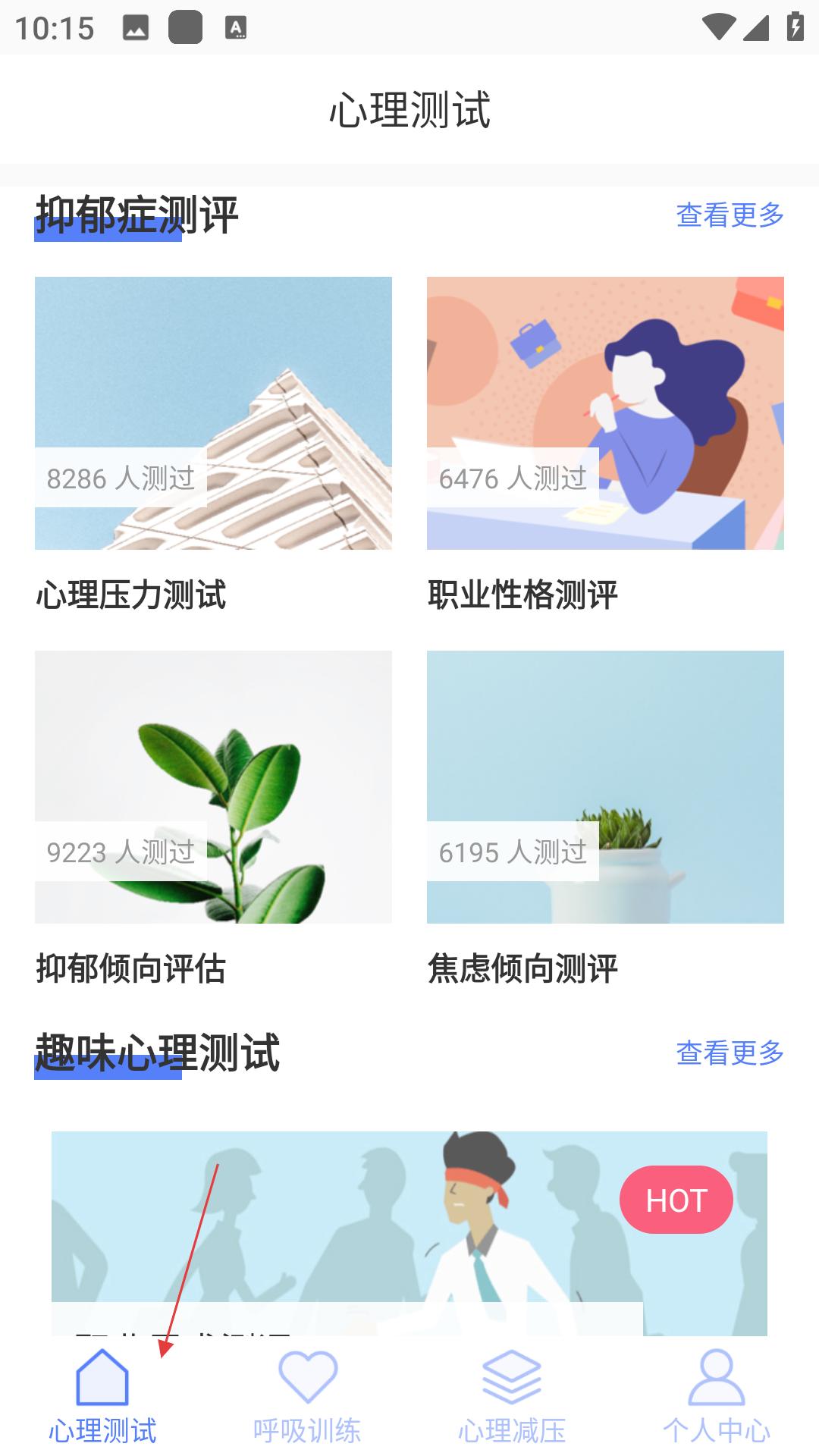The image size is (819, 1456).
Task: Tap 查看更多 next to 抑郁症测评
Action: tap(730, 215)
